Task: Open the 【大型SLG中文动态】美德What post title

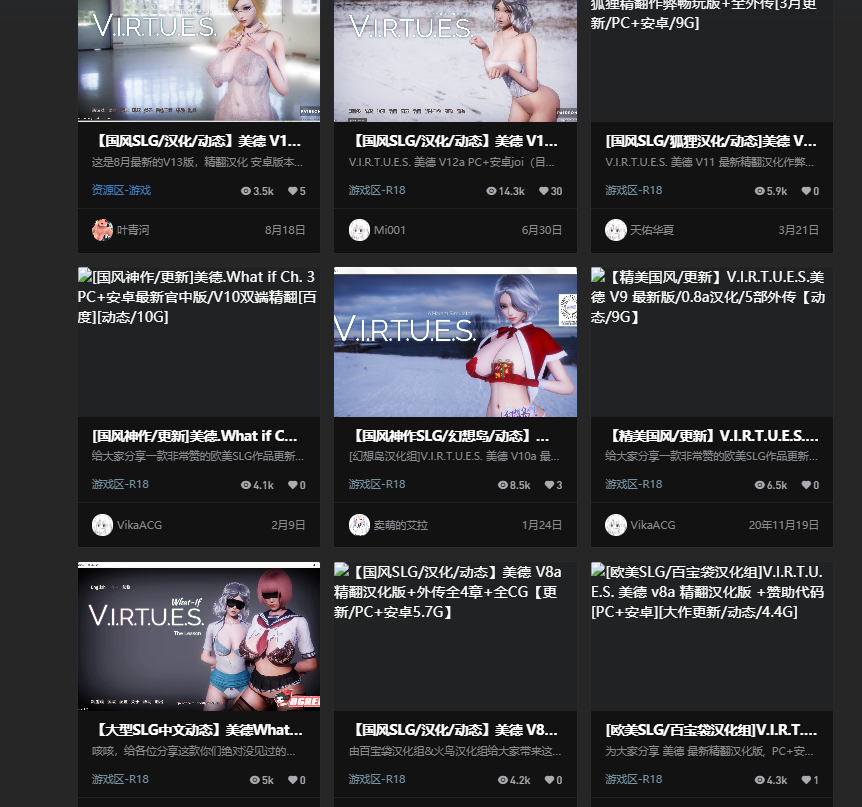Action: (197, 730)
